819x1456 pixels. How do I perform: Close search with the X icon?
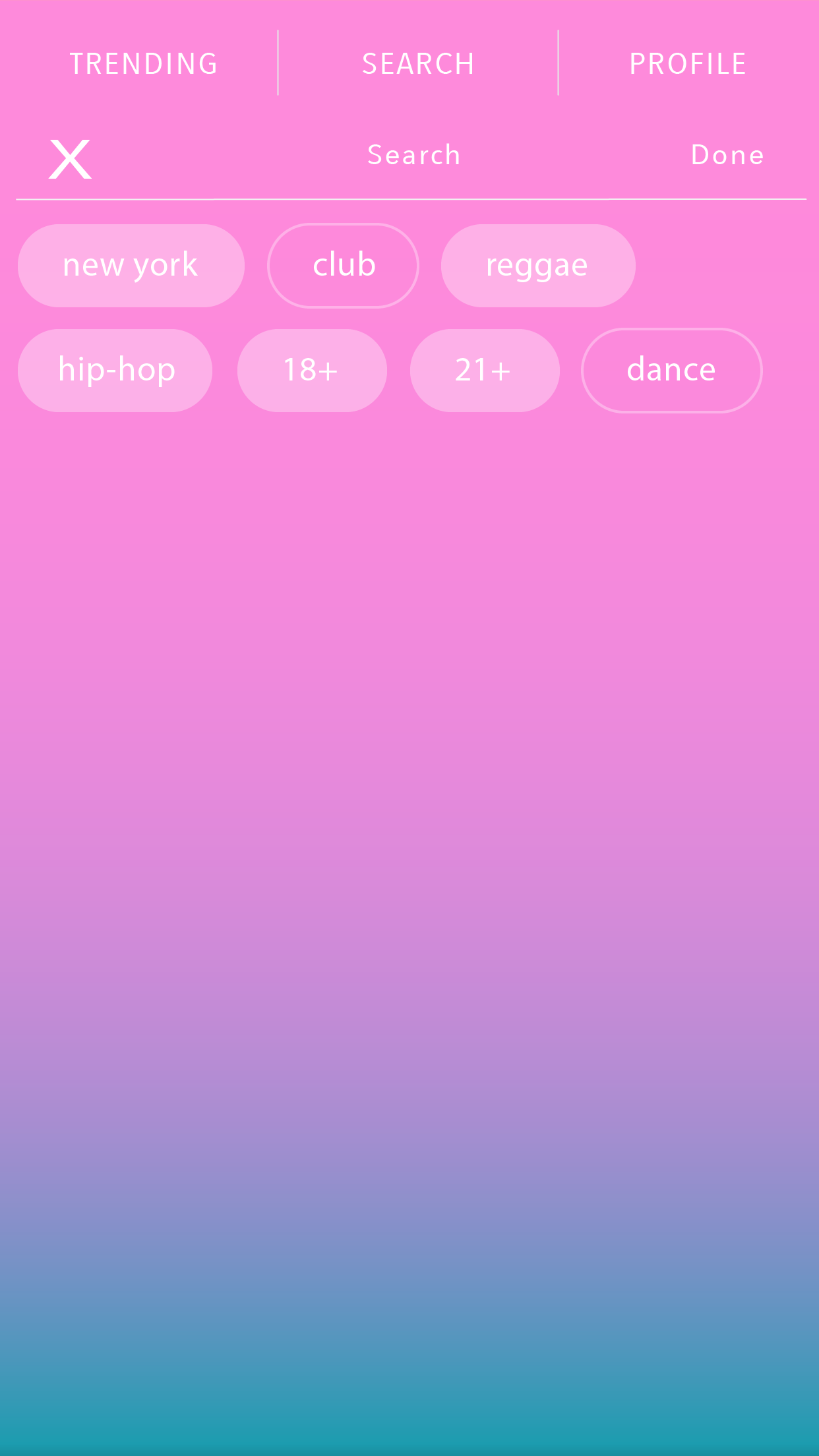click(70, 159)
